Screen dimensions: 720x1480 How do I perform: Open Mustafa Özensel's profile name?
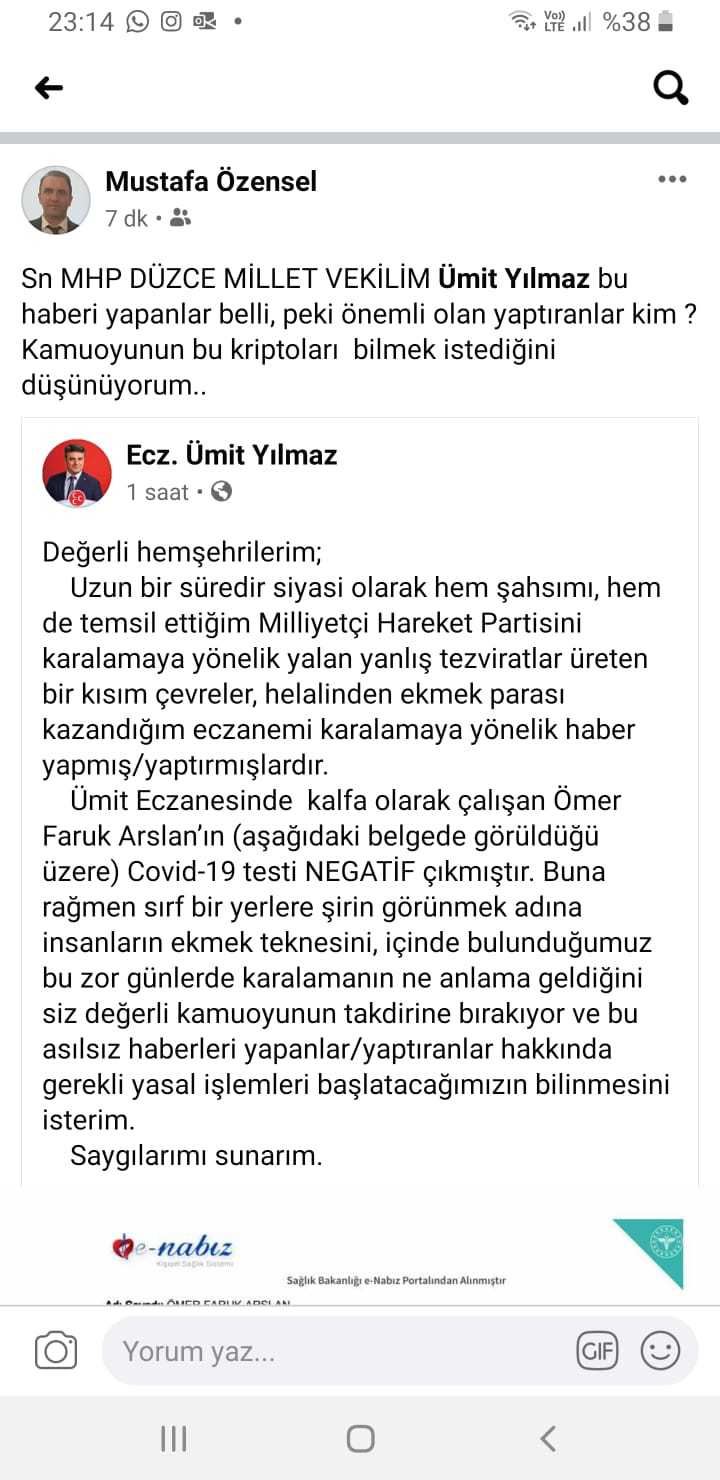tap(211, 181)
